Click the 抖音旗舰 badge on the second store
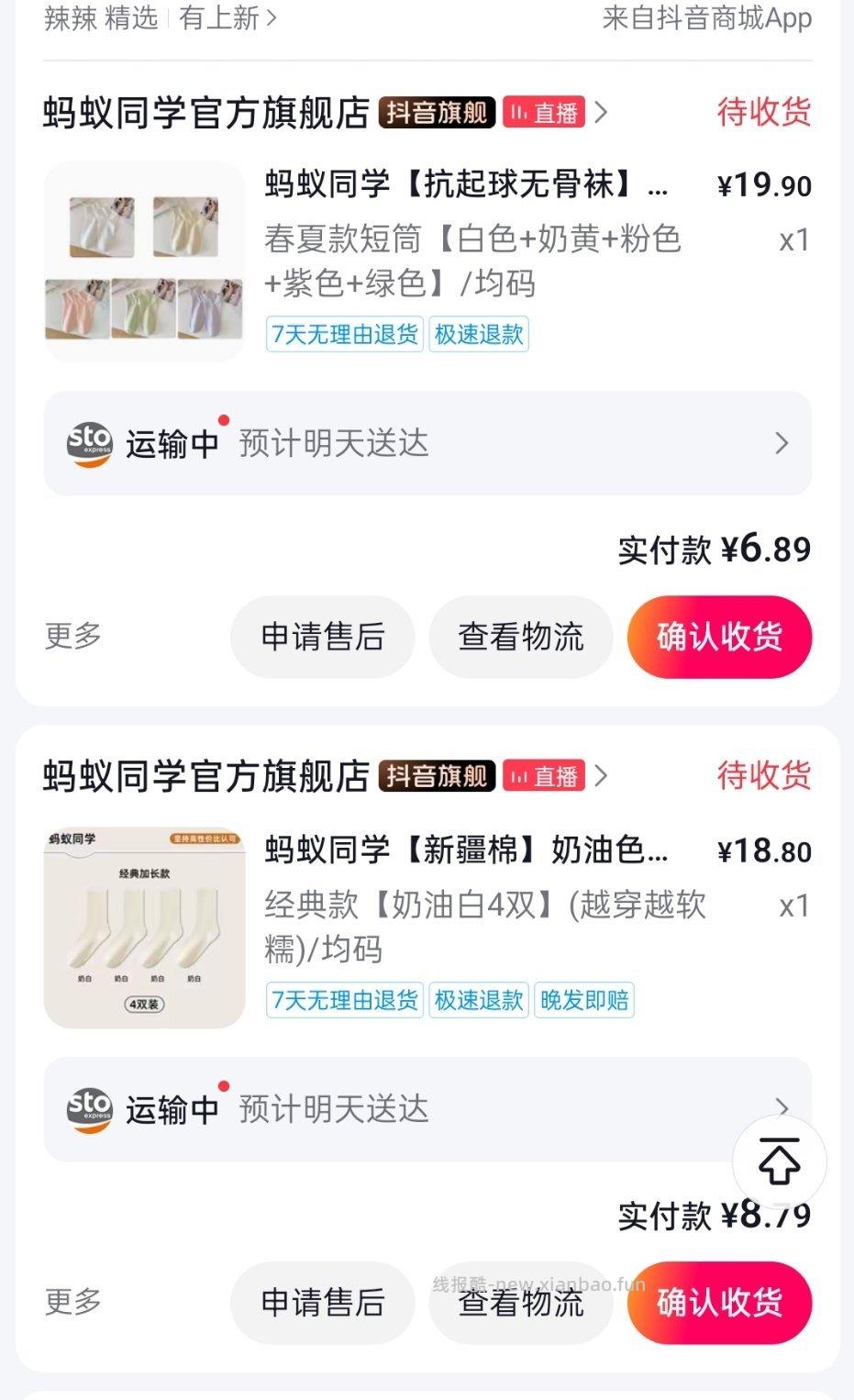The height and width of the screenshot is (1400, 854). [438, 777]
